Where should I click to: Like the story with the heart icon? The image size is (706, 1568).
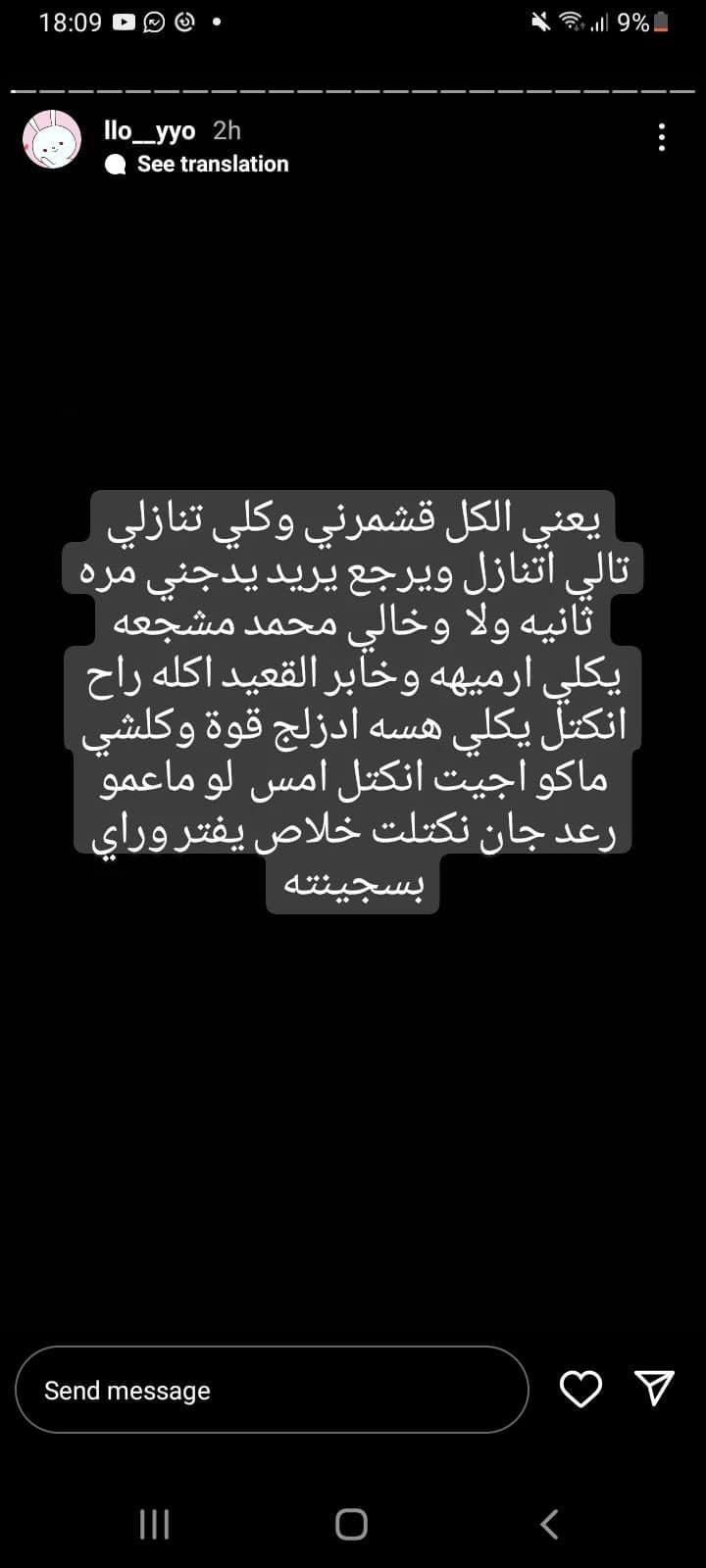[580, 1389]
